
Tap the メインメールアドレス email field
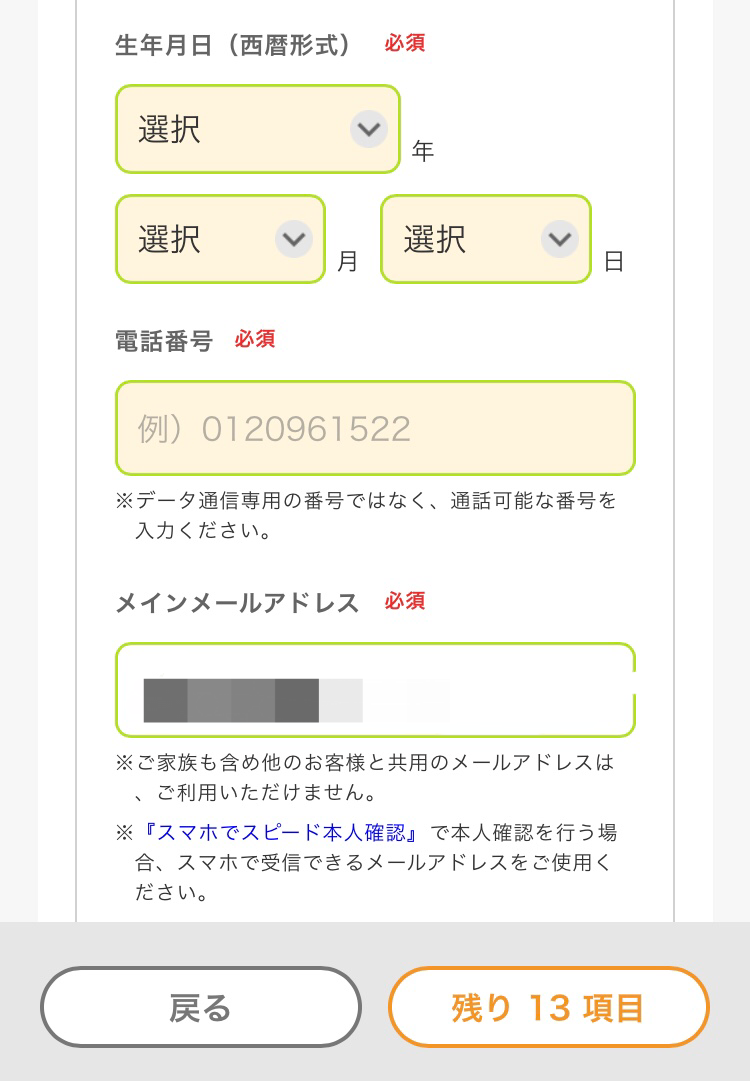click(375, 691)
